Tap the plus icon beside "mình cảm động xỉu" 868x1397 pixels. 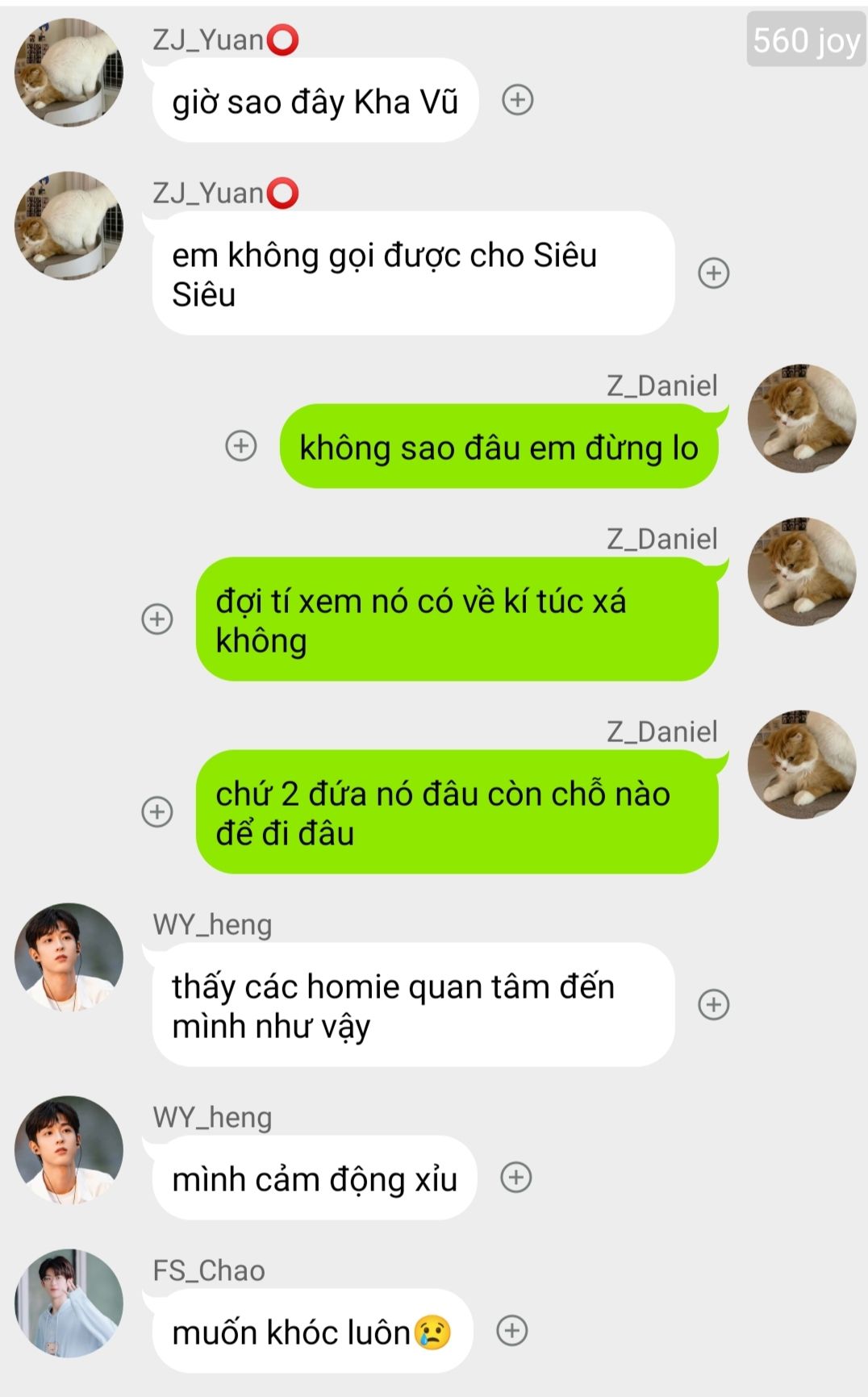[516, 1178]
